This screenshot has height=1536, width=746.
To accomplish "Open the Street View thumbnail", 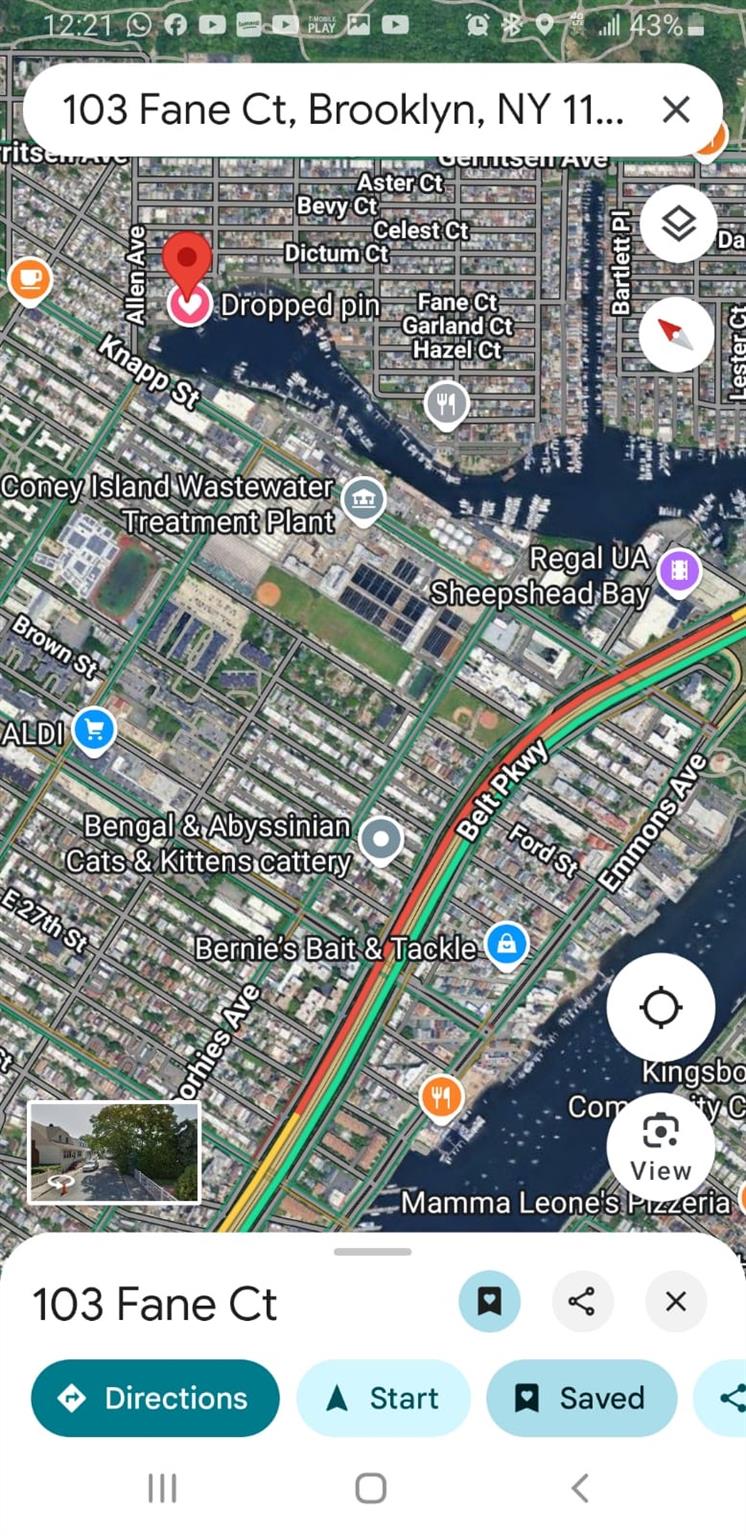I will 114,1152.
